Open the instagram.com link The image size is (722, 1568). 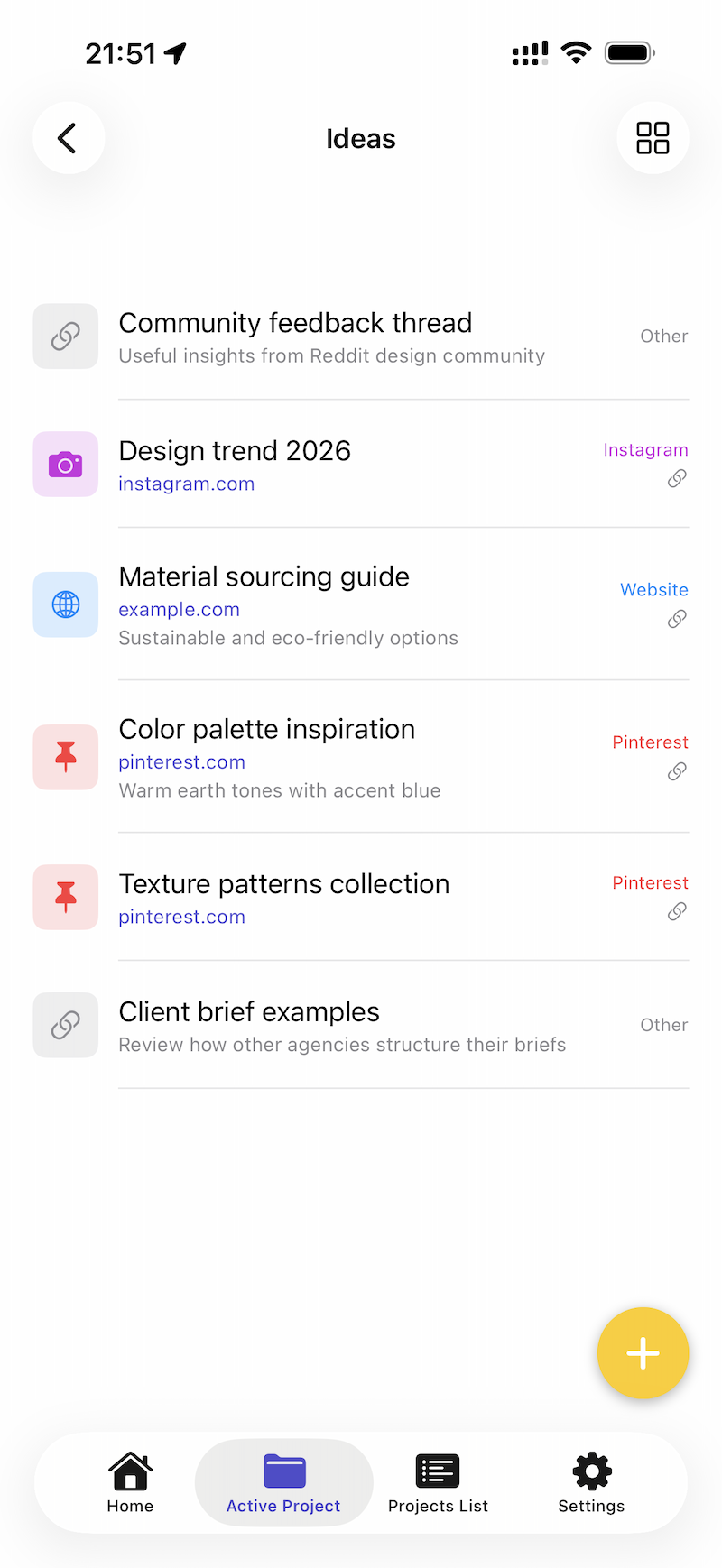pyautogui.click(x=186, y=484)
